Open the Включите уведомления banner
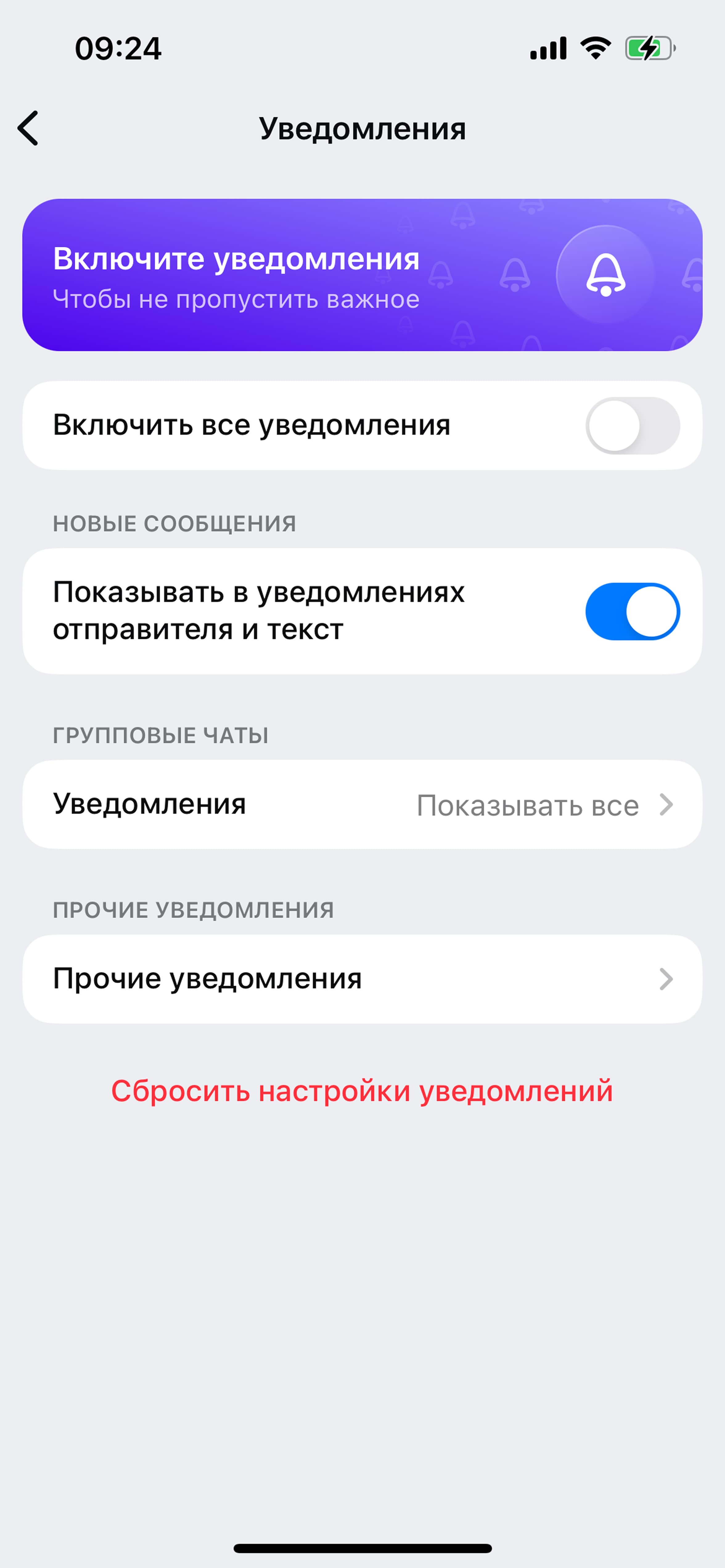 (x=362, y=274)
